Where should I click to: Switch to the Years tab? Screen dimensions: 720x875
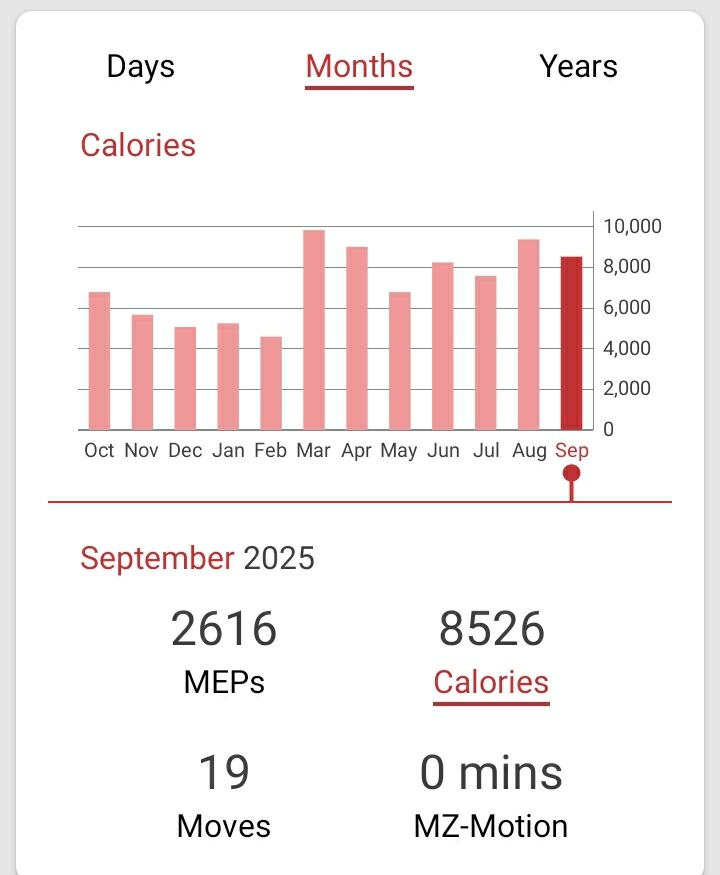pyautogui.click(x=578, y=66)
